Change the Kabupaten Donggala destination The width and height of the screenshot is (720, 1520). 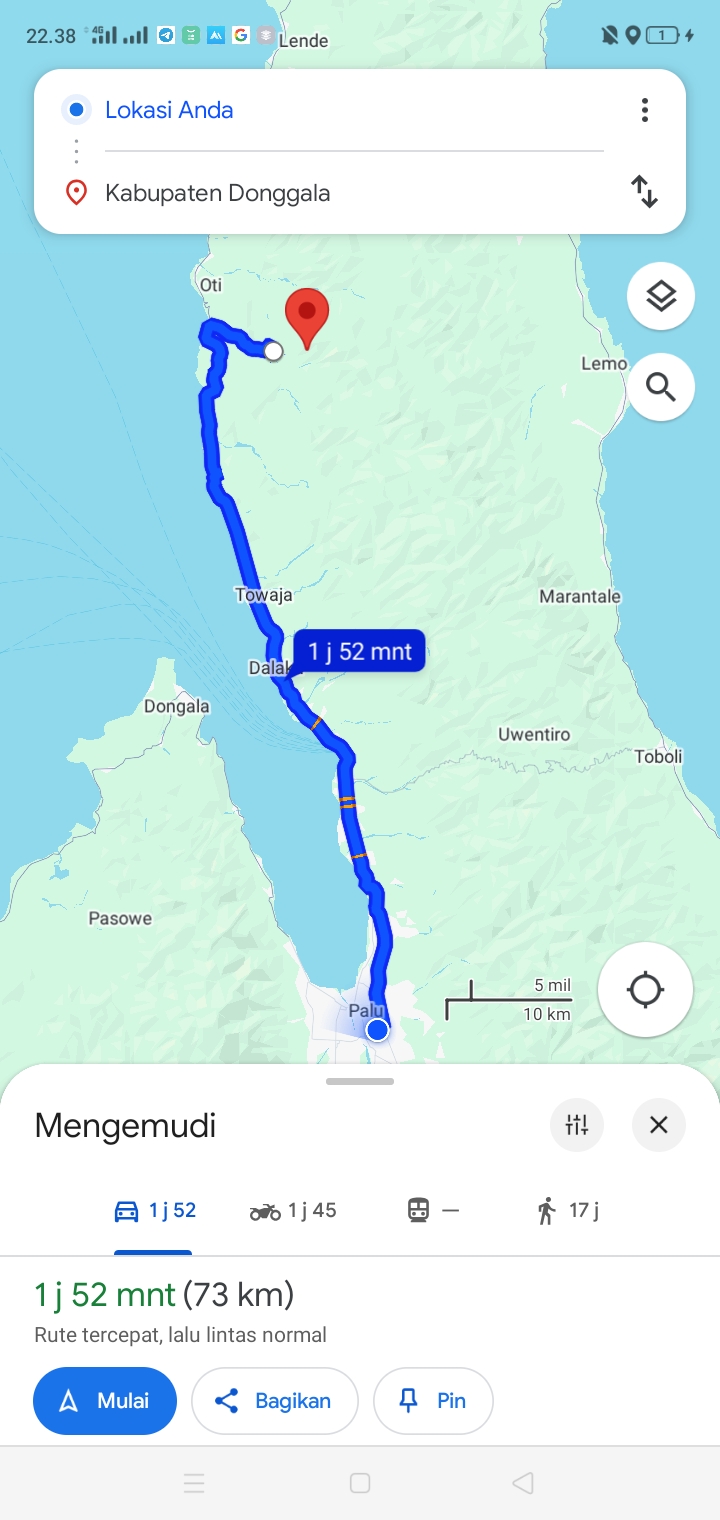(x=354, y=193)
